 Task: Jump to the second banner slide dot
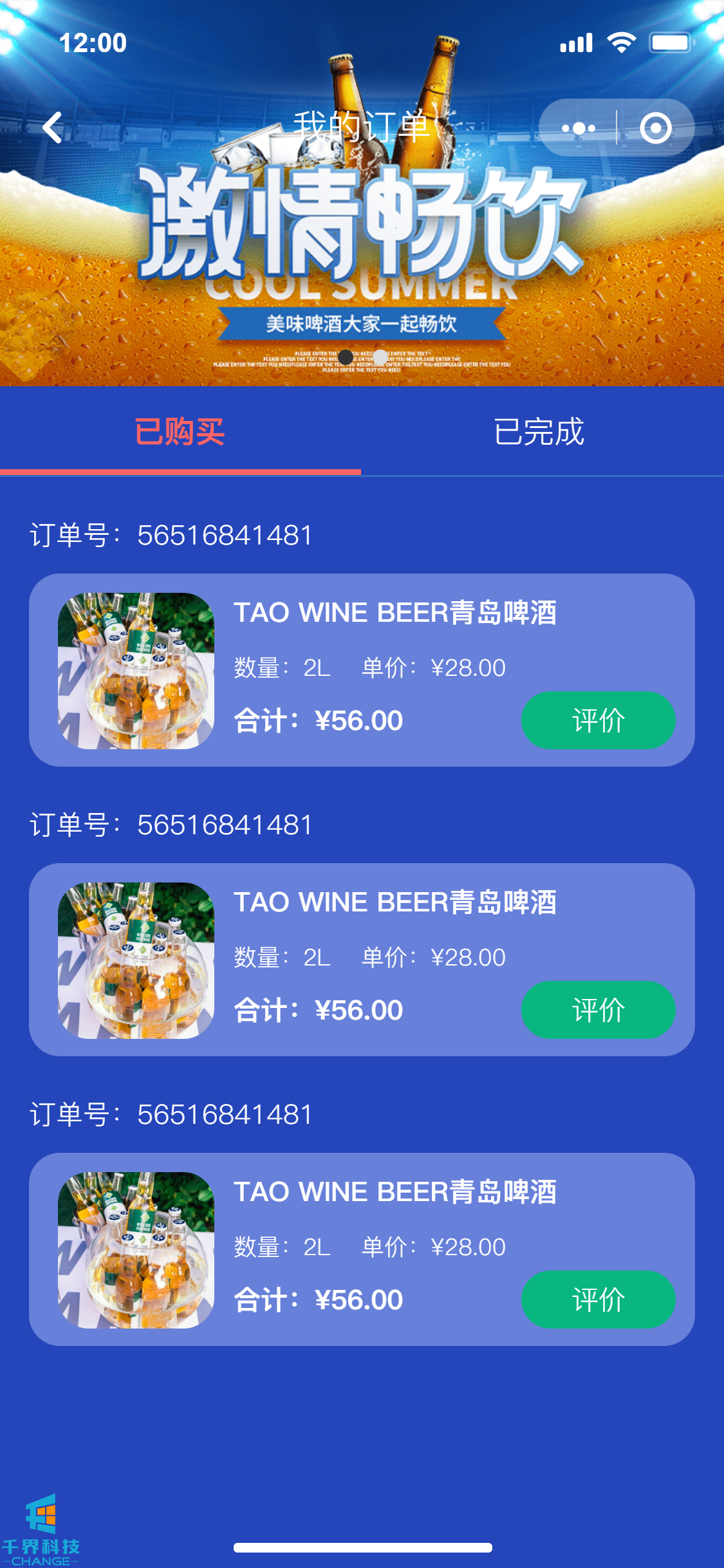[380, 357]
